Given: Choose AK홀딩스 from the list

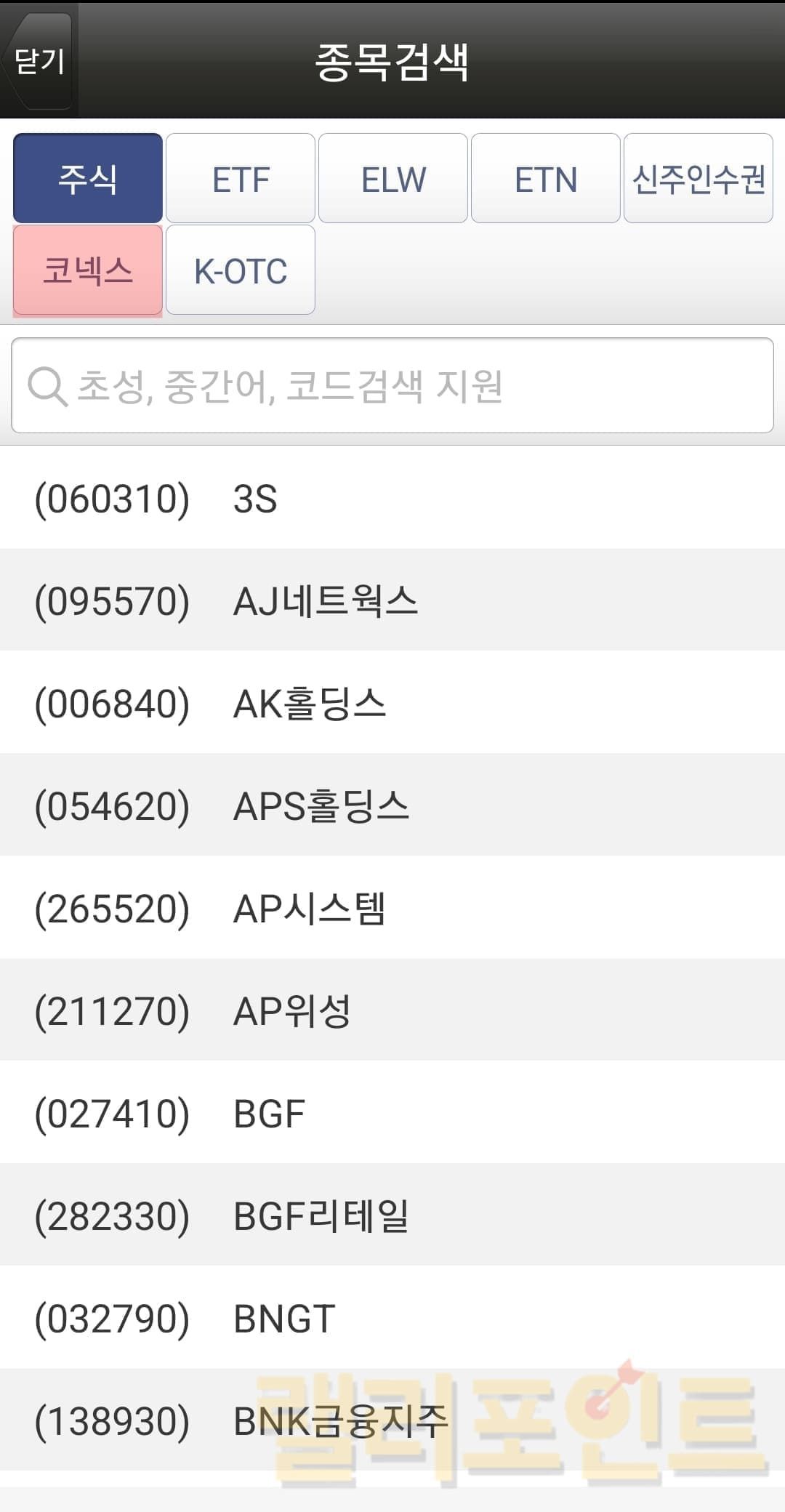Looking at the screenshot, I should [392, 704].
